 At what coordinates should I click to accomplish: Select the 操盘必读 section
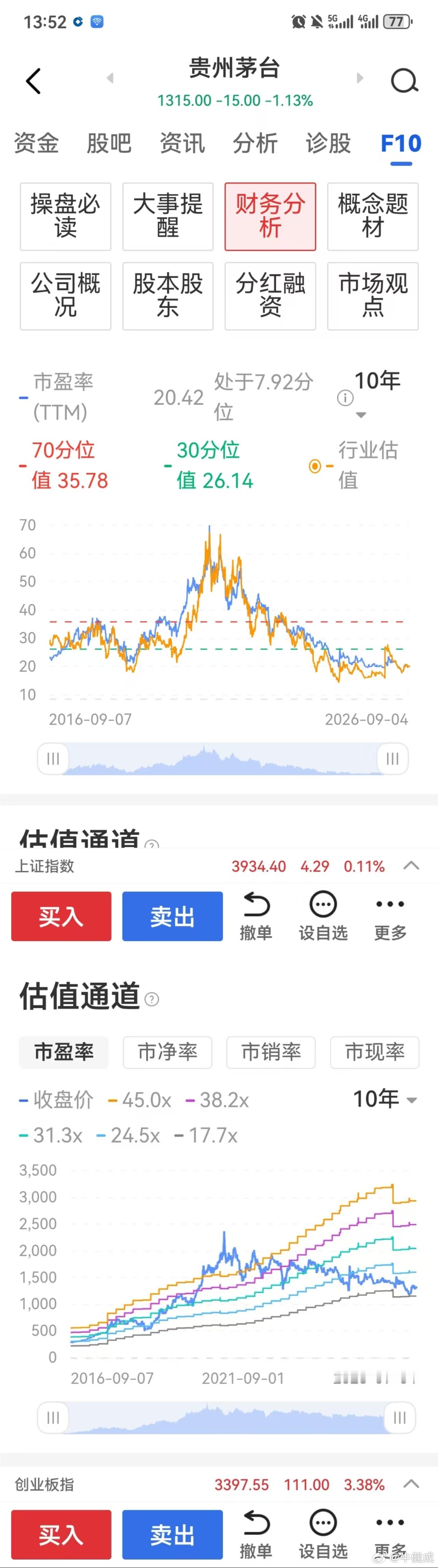[66, 216]
